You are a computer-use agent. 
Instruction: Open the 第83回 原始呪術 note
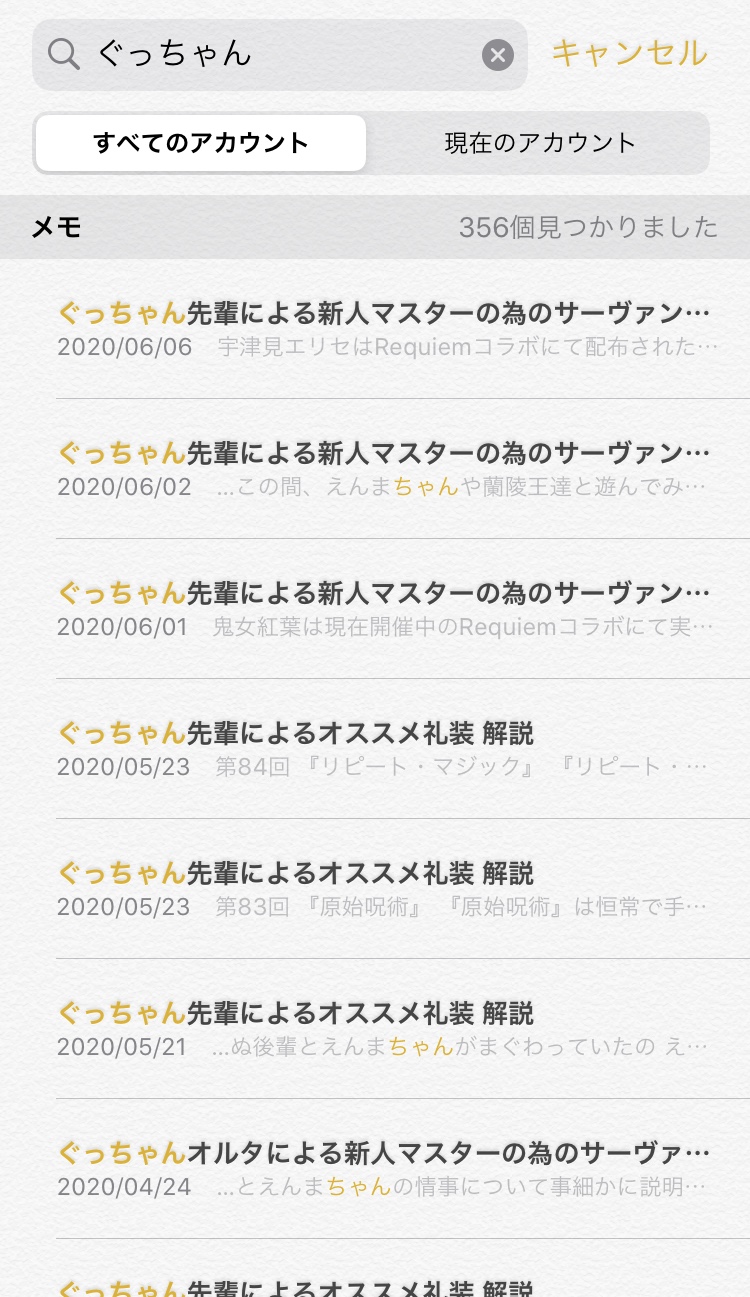pos(385,889)
